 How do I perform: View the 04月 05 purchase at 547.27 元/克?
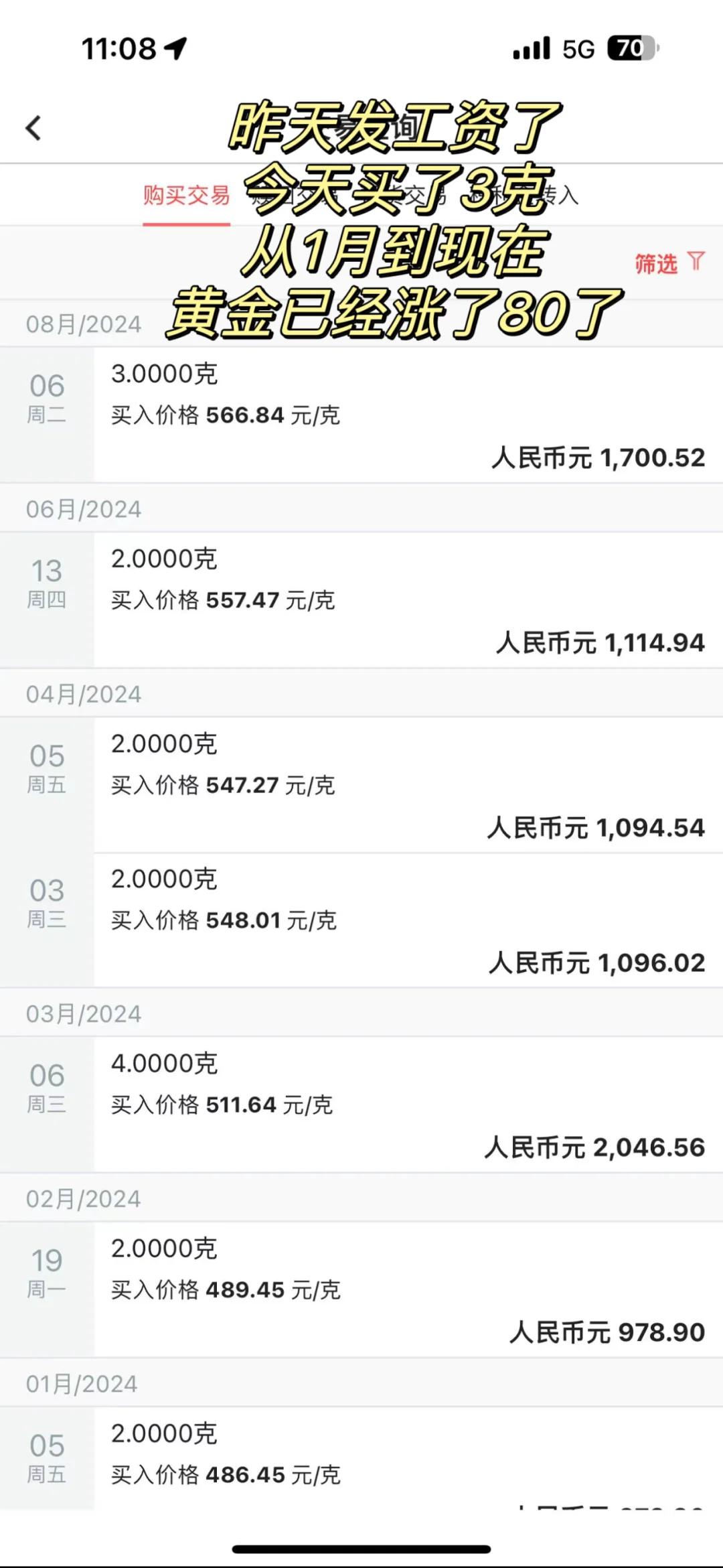(361, 785)
